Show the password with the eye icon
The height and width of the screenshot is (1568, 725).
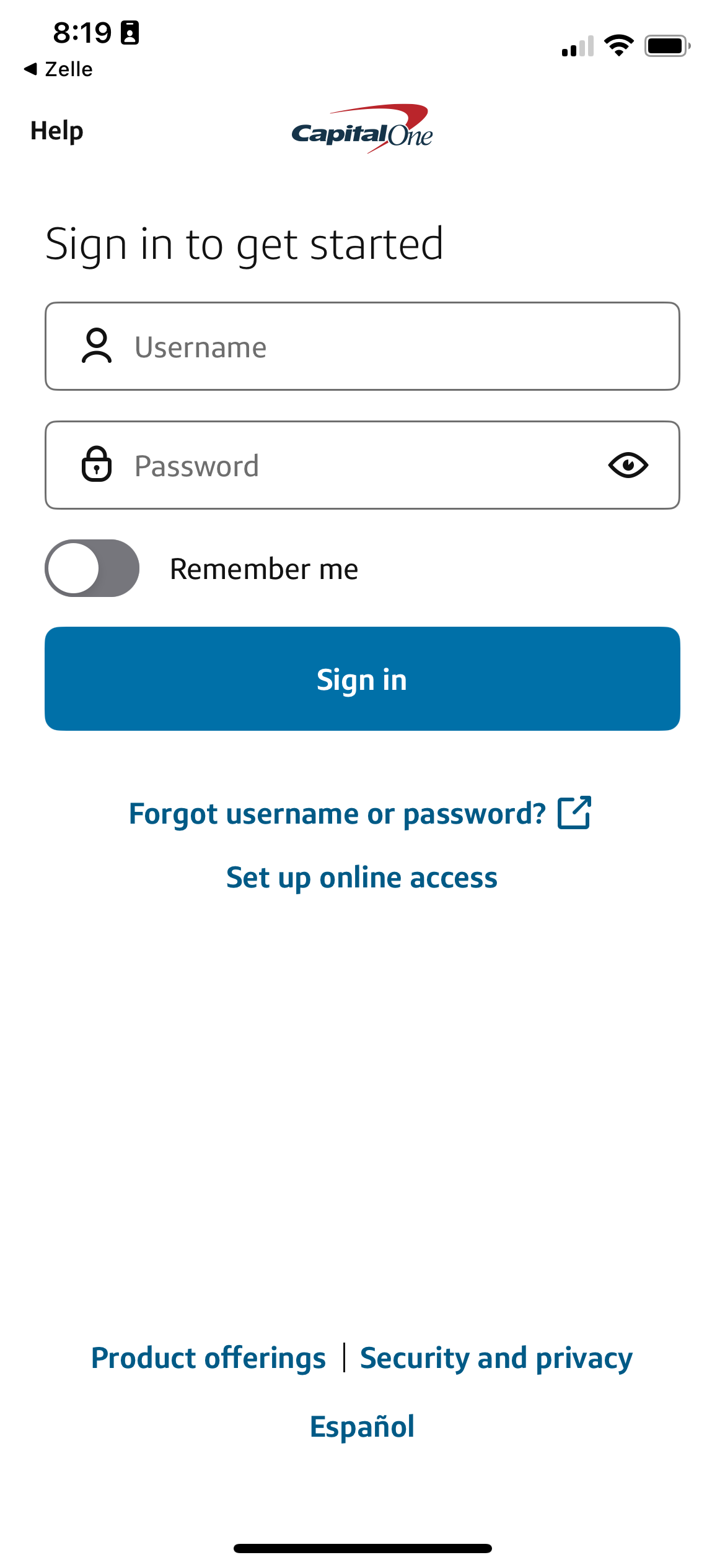coord(631,465)
